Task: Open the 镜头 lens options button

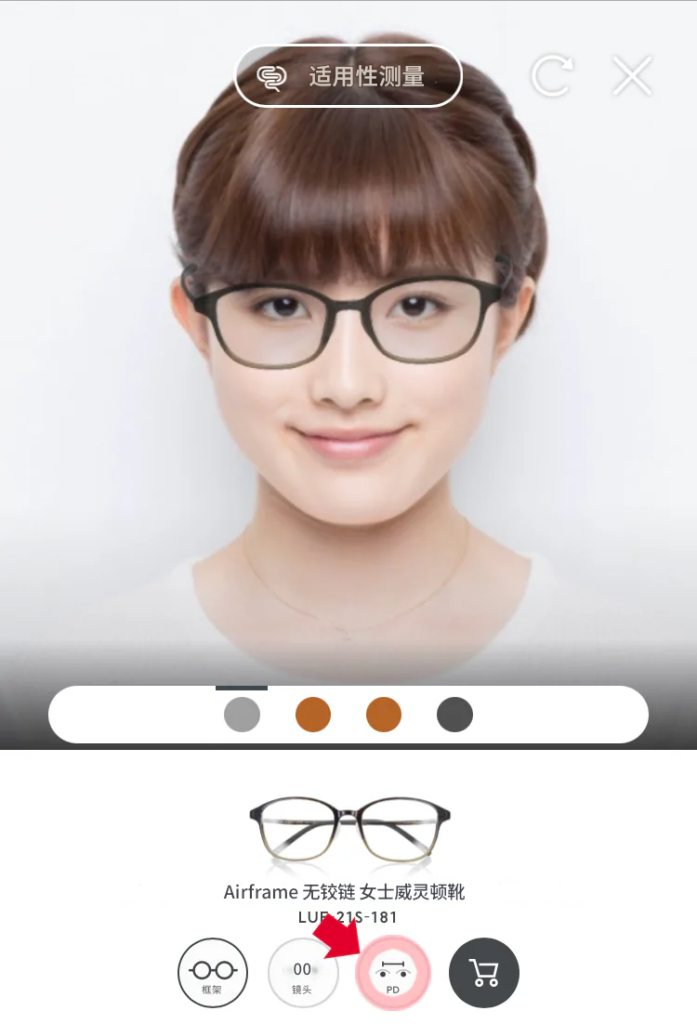Action: pyautogui.click(x=302, y=973)
